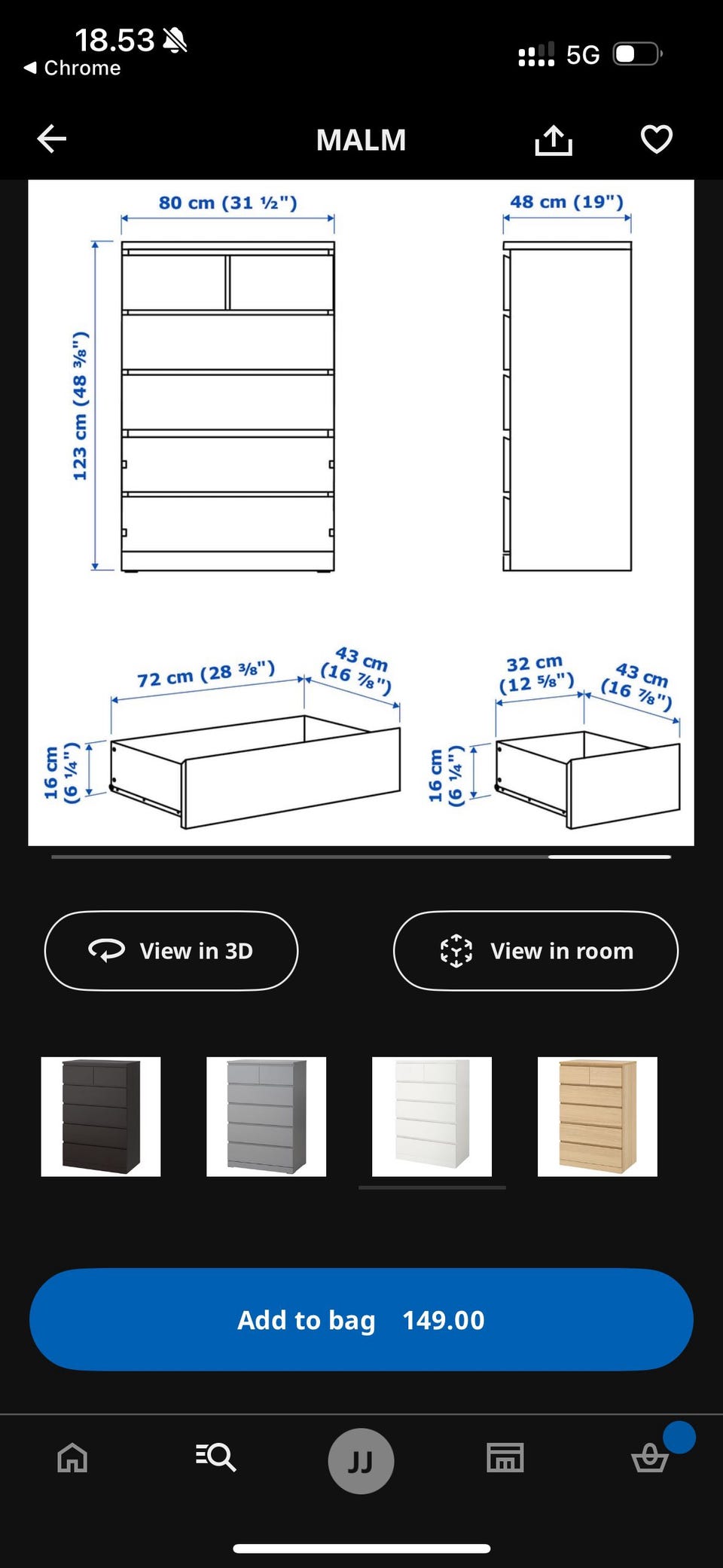Viewport: 723px width, 1568px height.
Task: Open the JJ profile tab
Action: click(361, 1461)
